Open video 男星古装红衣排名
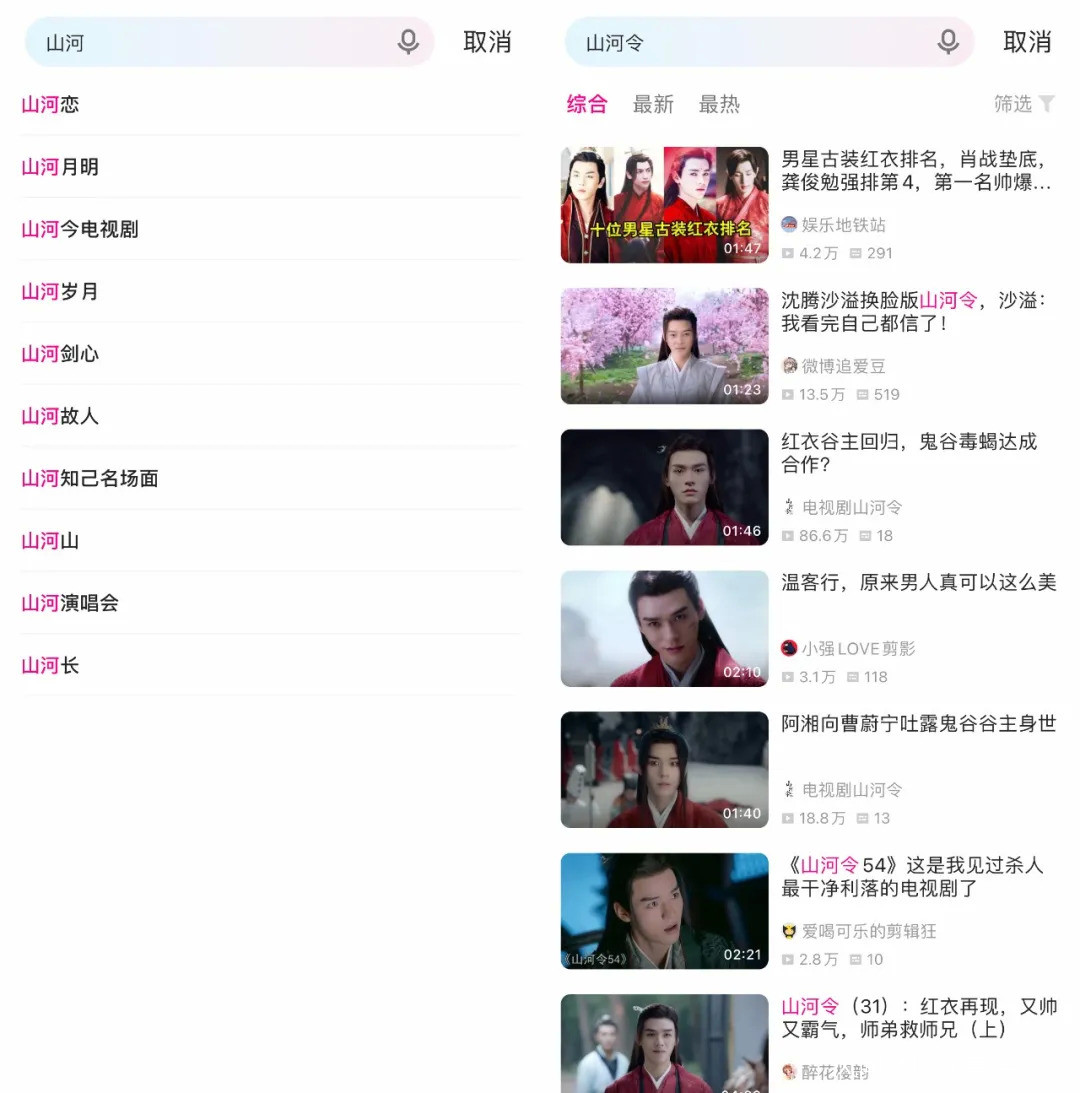The width and height of the screenshot is (1080, 1093). pyautogui.click(x=809, y=205)
